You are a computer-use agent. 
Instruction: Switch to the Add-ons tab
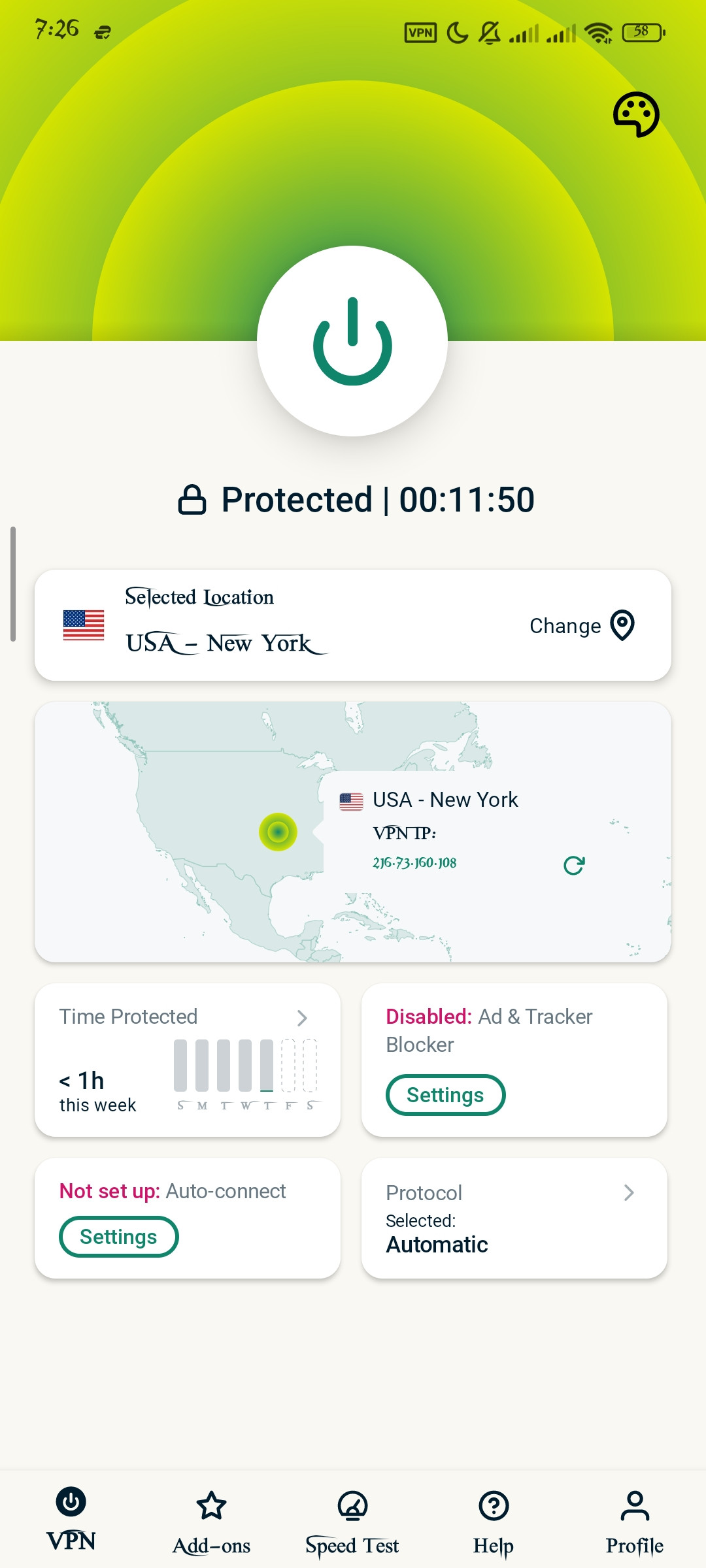click(x=212, y=1522)
